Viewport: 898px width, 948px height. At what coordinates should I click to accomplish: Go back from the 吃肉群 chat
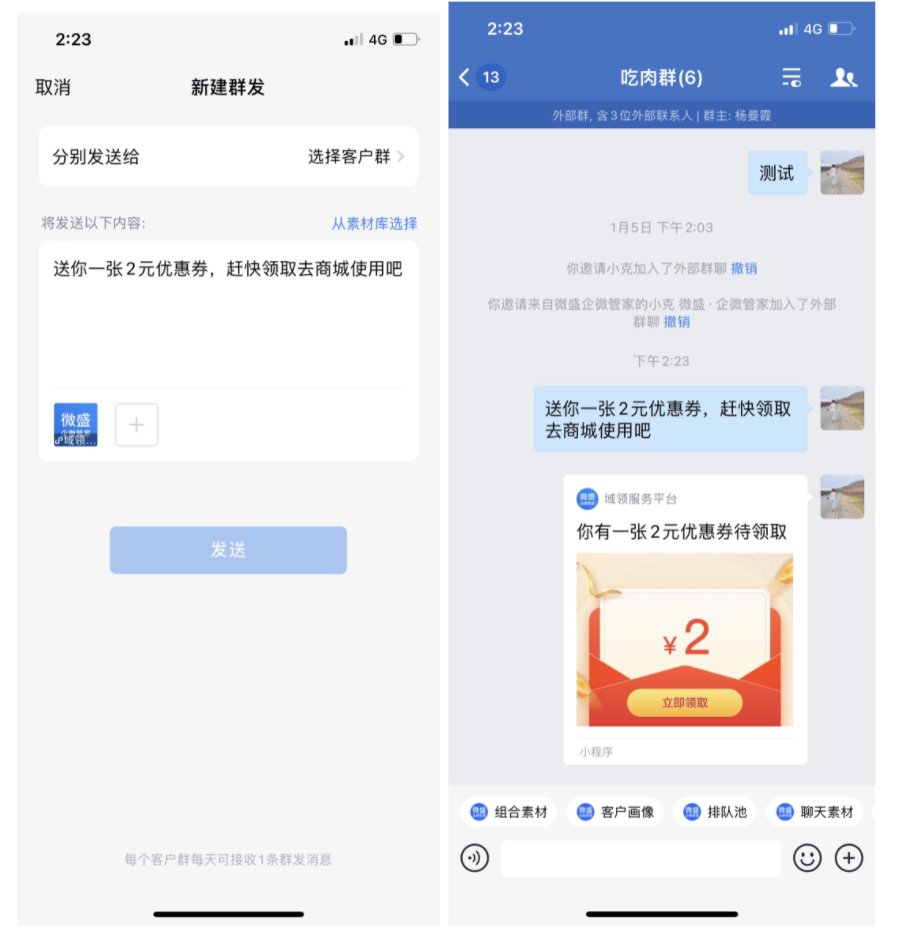(x=465, y=77)
